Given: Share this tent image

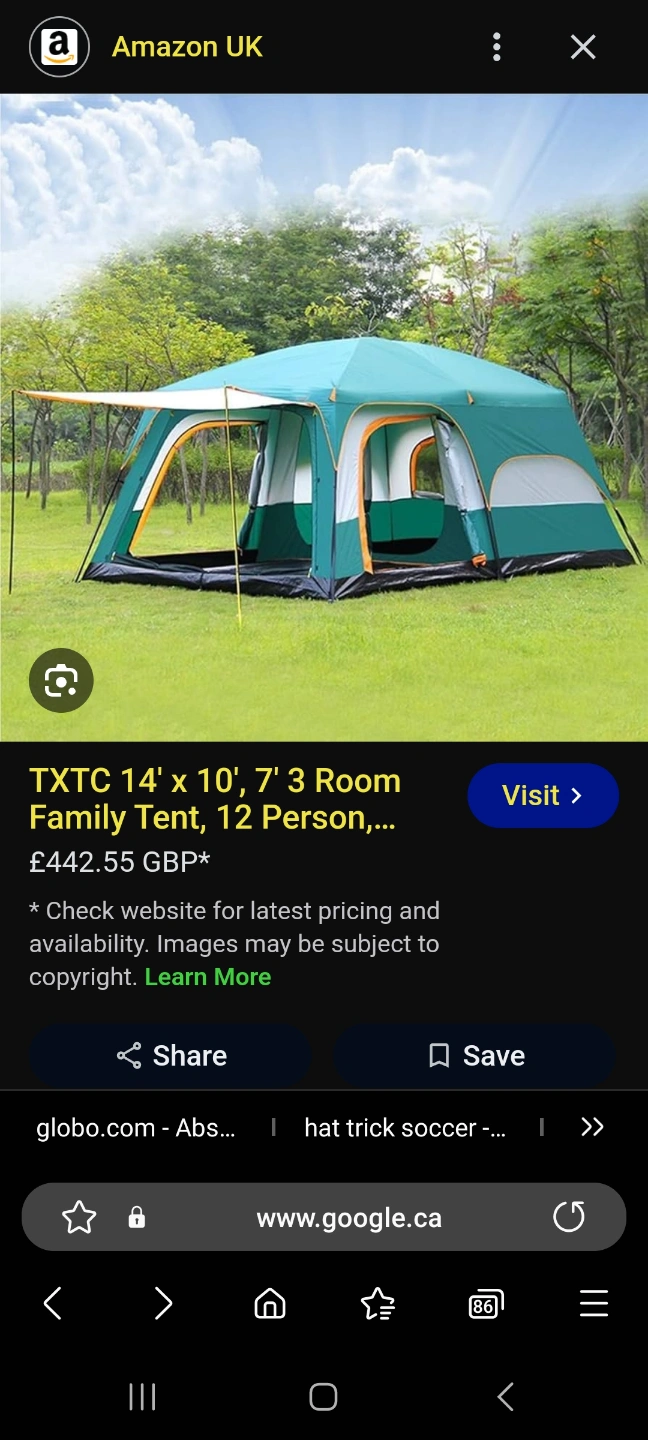Looking at the screenshot, I should pos(171,1056).
